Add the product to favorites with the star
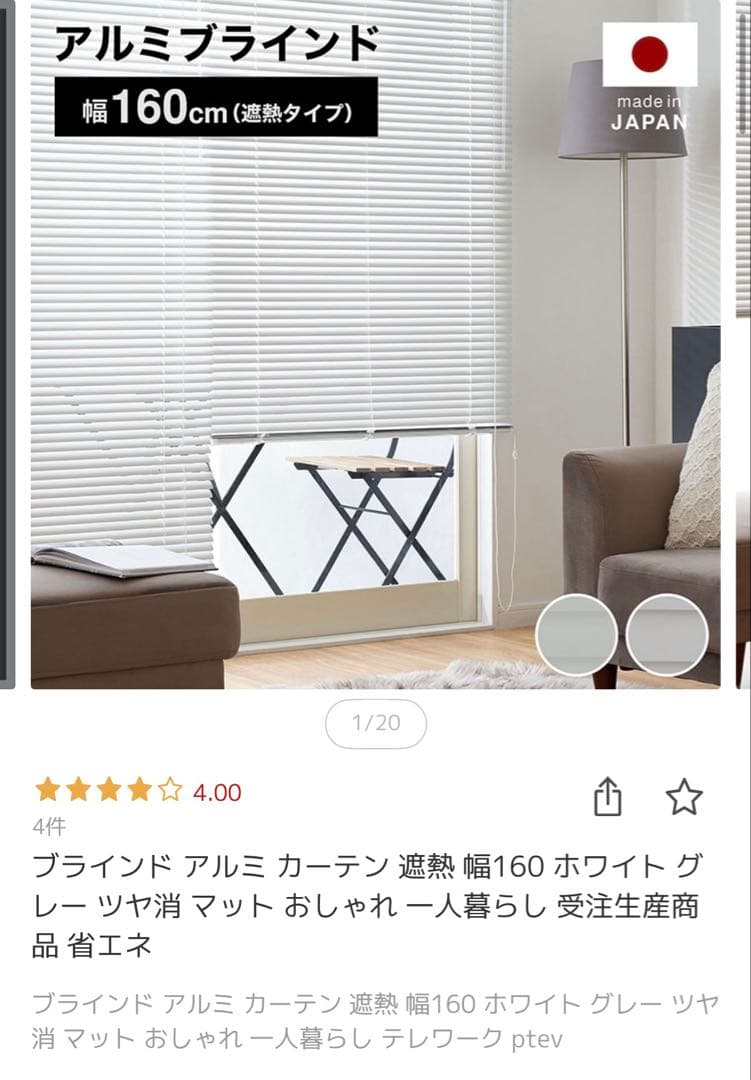 (x=684, y=797)
